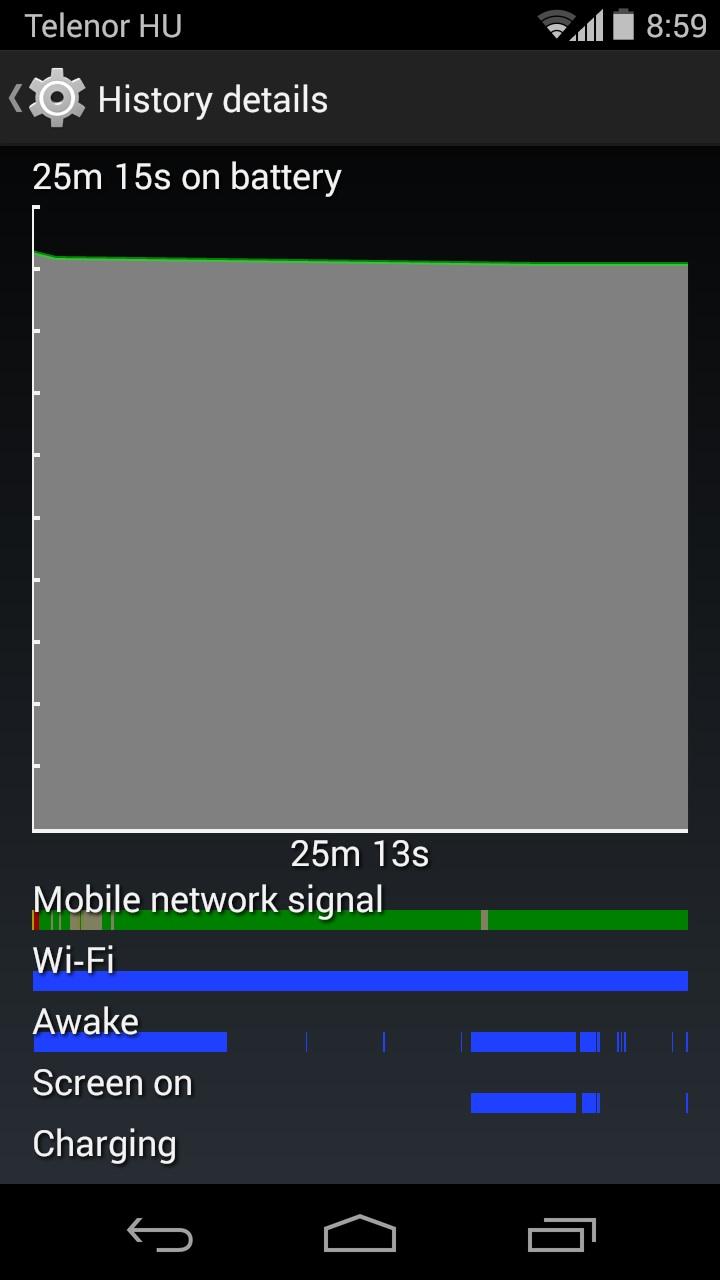720x1280 pixels.
Task: Go to the home screen
Action: [x=360, y=1234]
